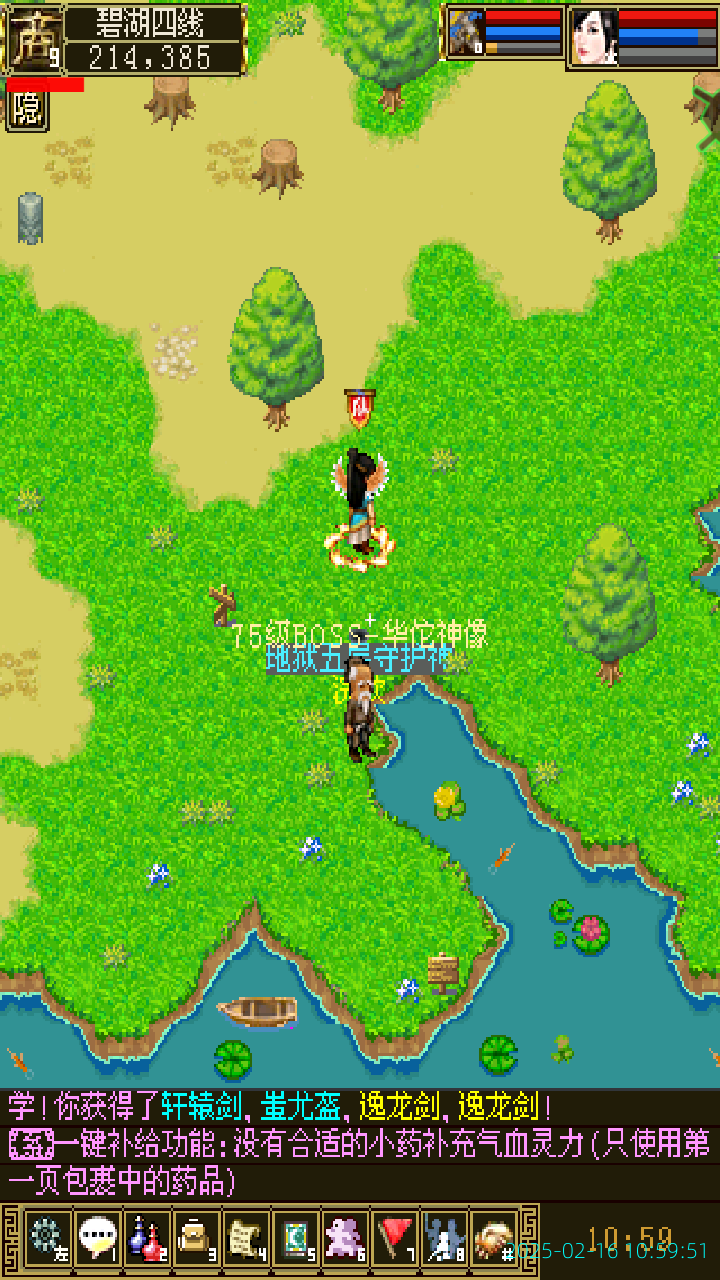Open the settings gear in the hotbar
720x1280 pixels.
coord(47,1240)
